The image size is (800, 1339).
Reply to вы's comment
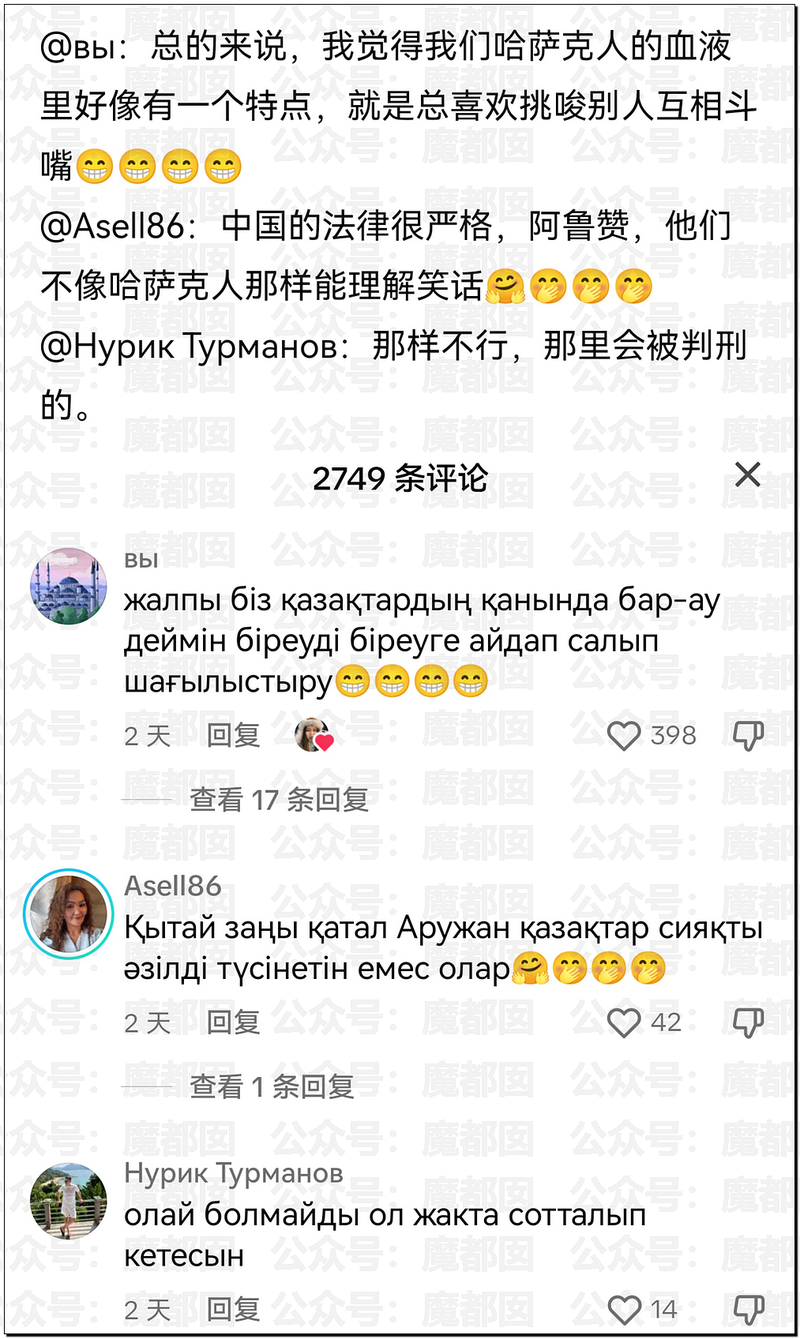(233, 736)
